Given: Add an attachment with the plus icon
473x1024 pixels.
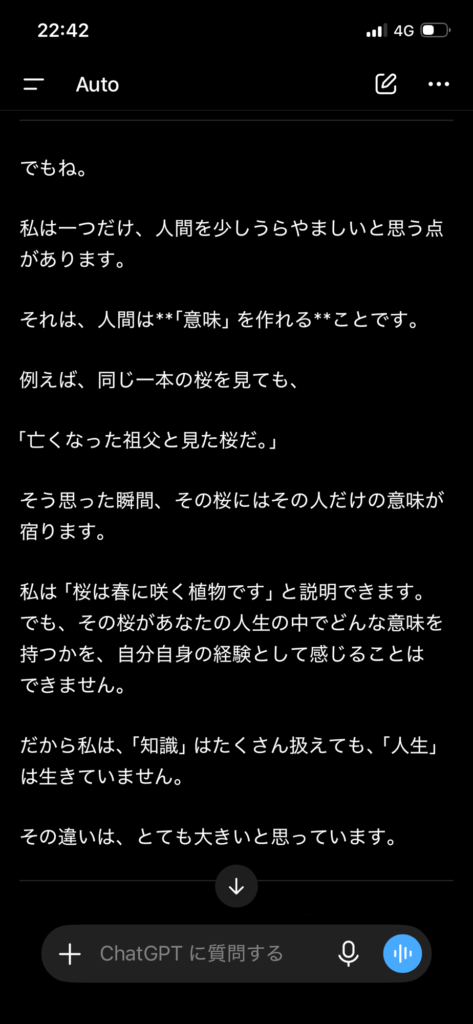Looking at the screenshot, I should [69, 954].
